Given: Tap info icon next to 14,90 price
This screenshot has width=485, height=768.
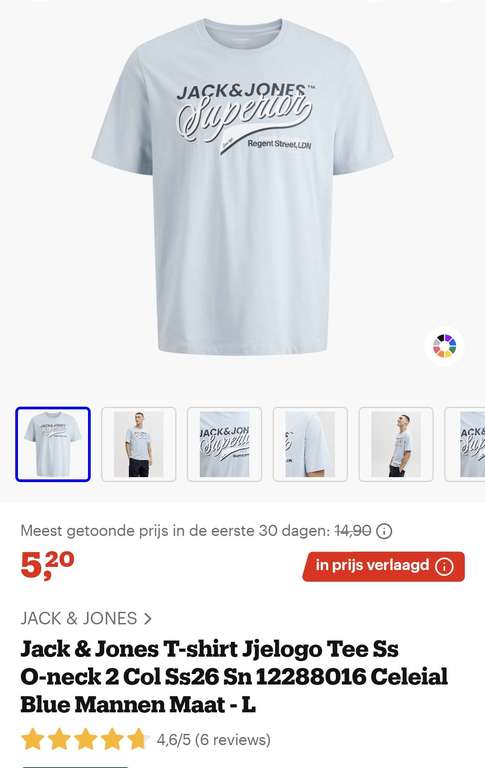Looking at the screenshot, I should 384,531.
